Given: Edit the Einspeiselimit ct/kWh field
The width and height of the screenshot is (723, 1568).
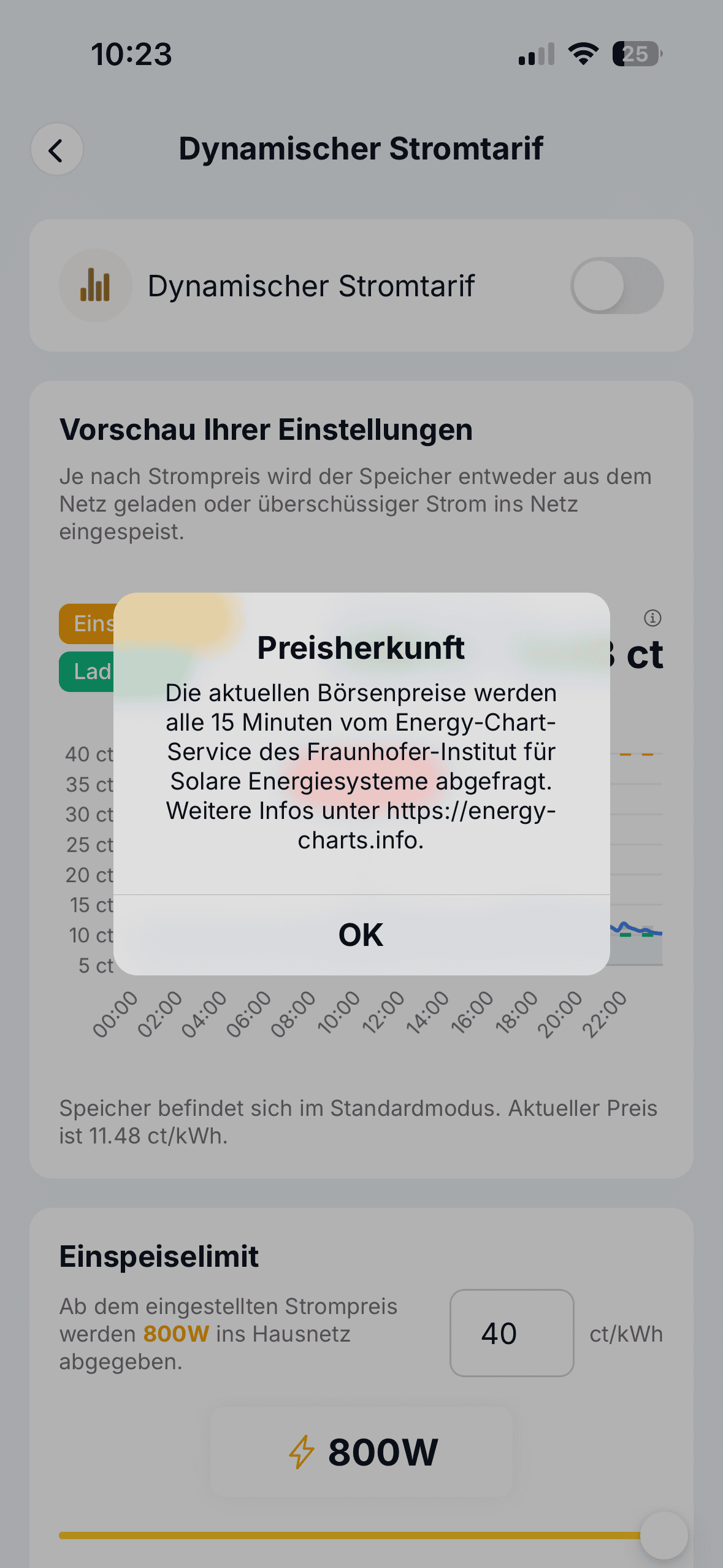Looking at the screenshot, I should 511,1333.
